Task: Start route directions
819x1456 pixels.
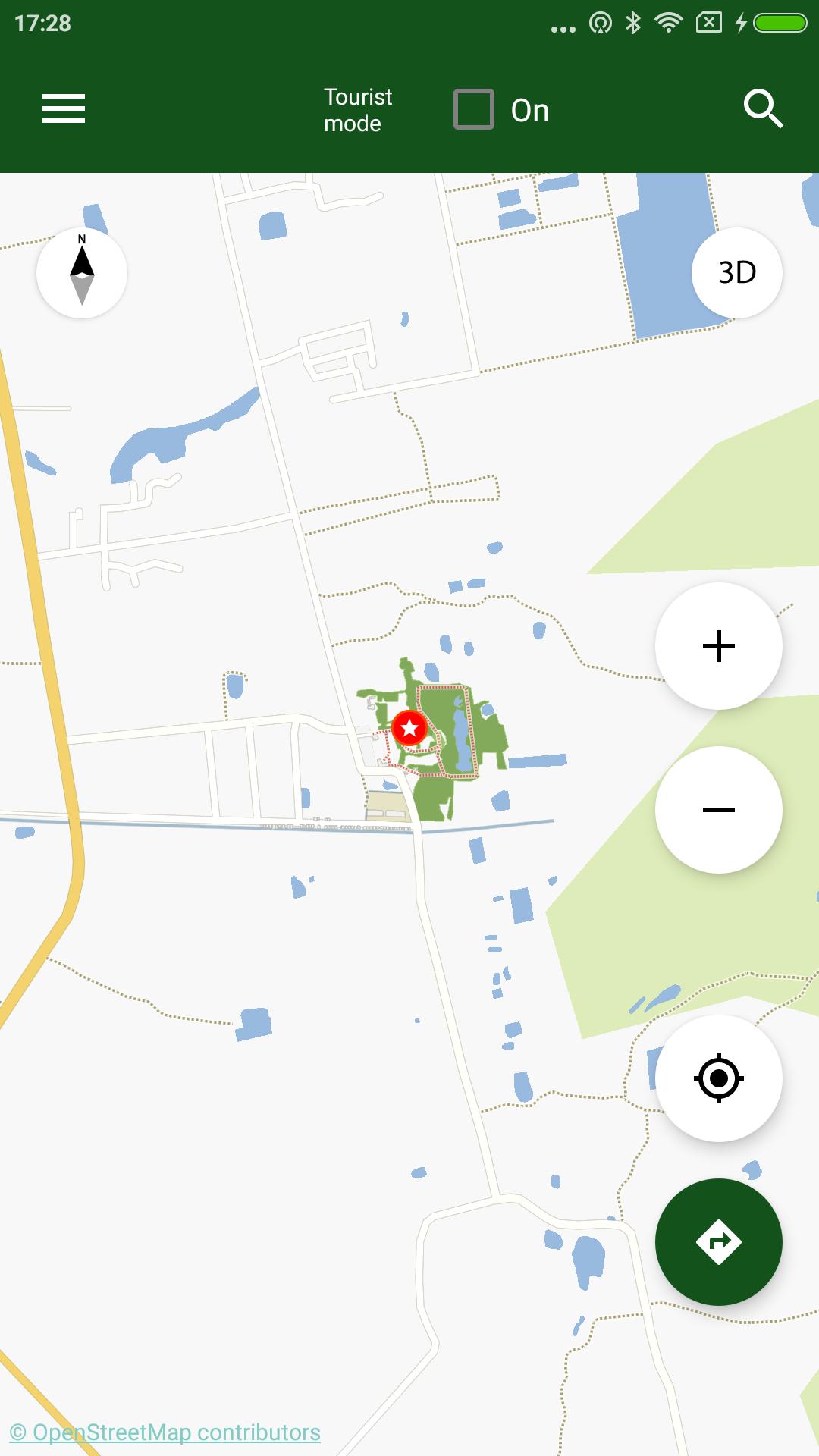Action: 718,1242
